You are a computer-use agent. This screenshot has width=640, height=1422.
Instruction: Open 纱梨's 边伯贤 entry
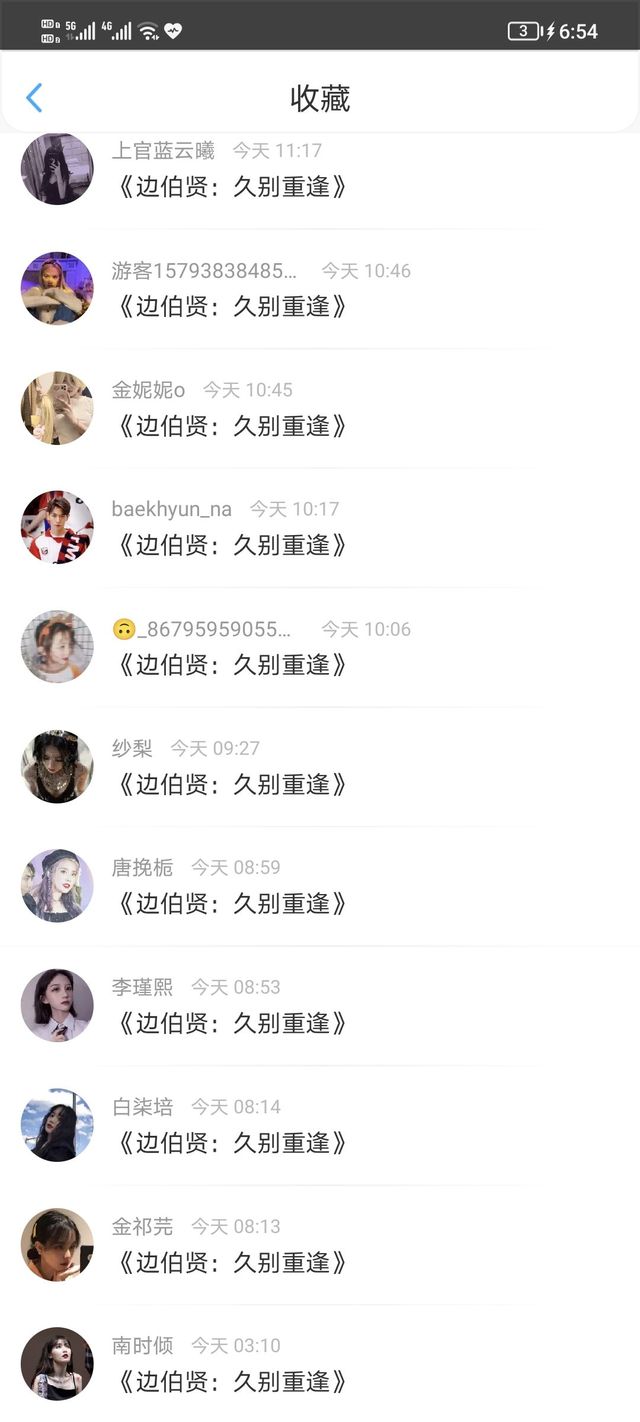(232, 784)
